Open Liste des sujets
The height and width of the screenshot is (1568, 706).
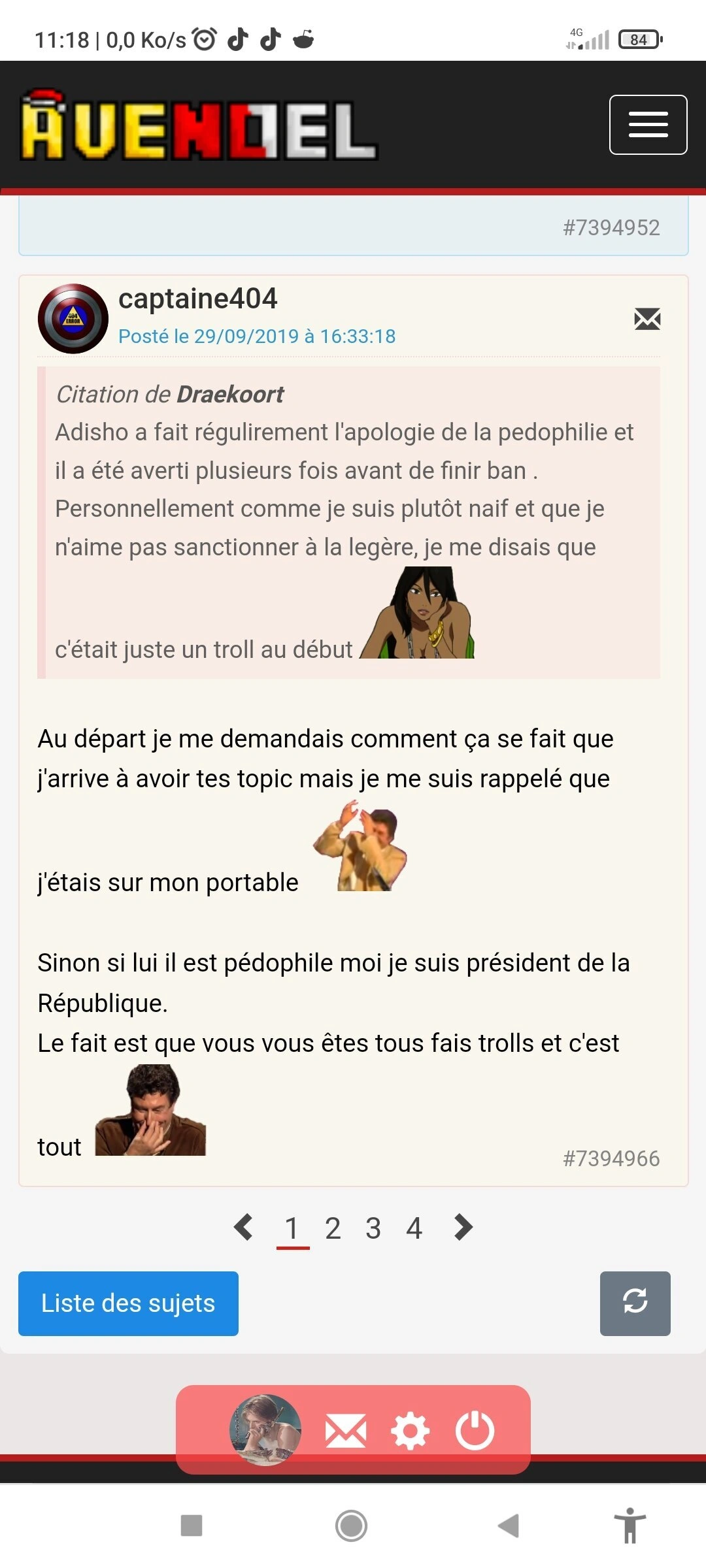128,1303
